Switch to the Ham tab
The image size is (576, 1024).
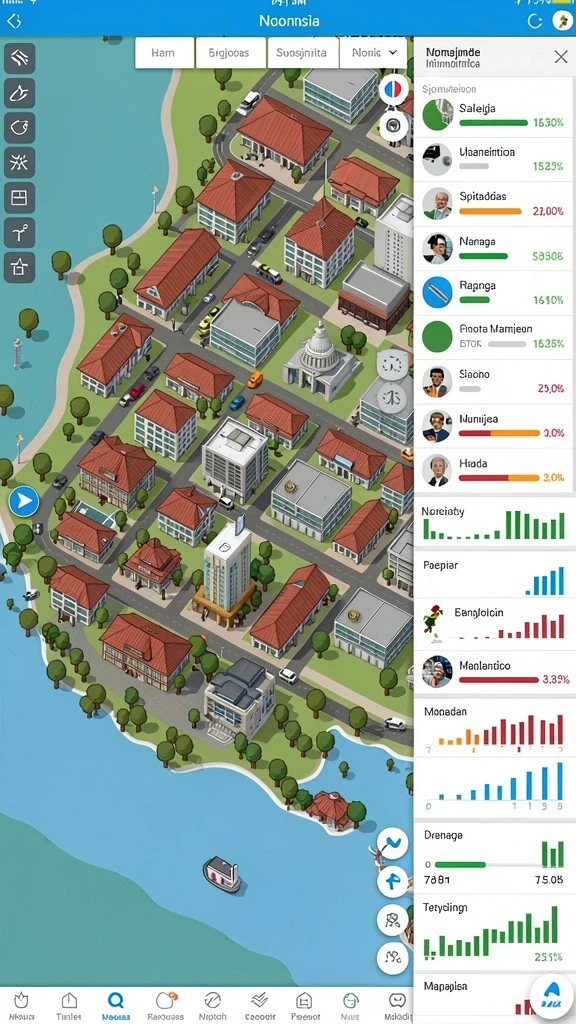[165, 53]
